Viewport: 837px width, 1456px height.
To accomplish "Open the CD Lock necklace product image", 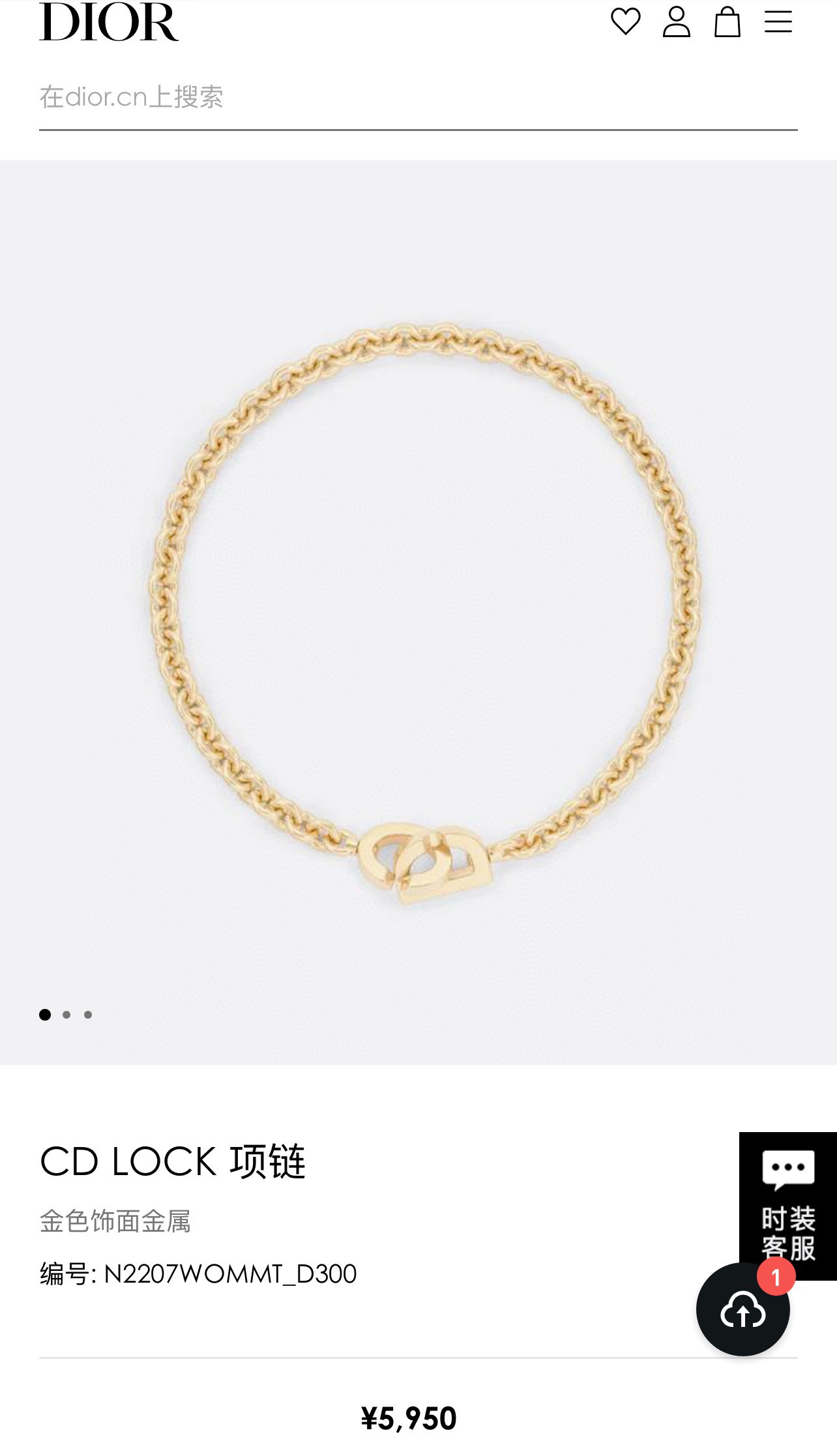I will pos(419,612).
